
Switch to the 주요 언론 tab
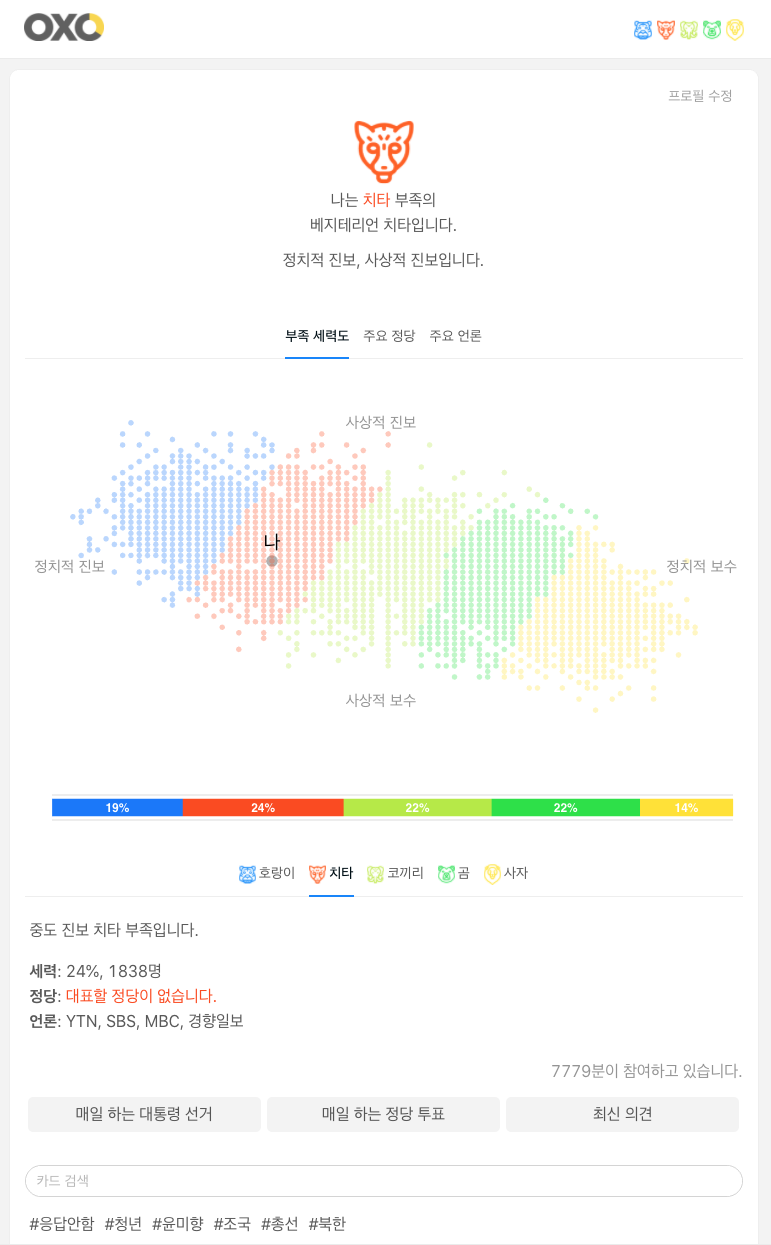pyautogui.click(x=455, y=336)
